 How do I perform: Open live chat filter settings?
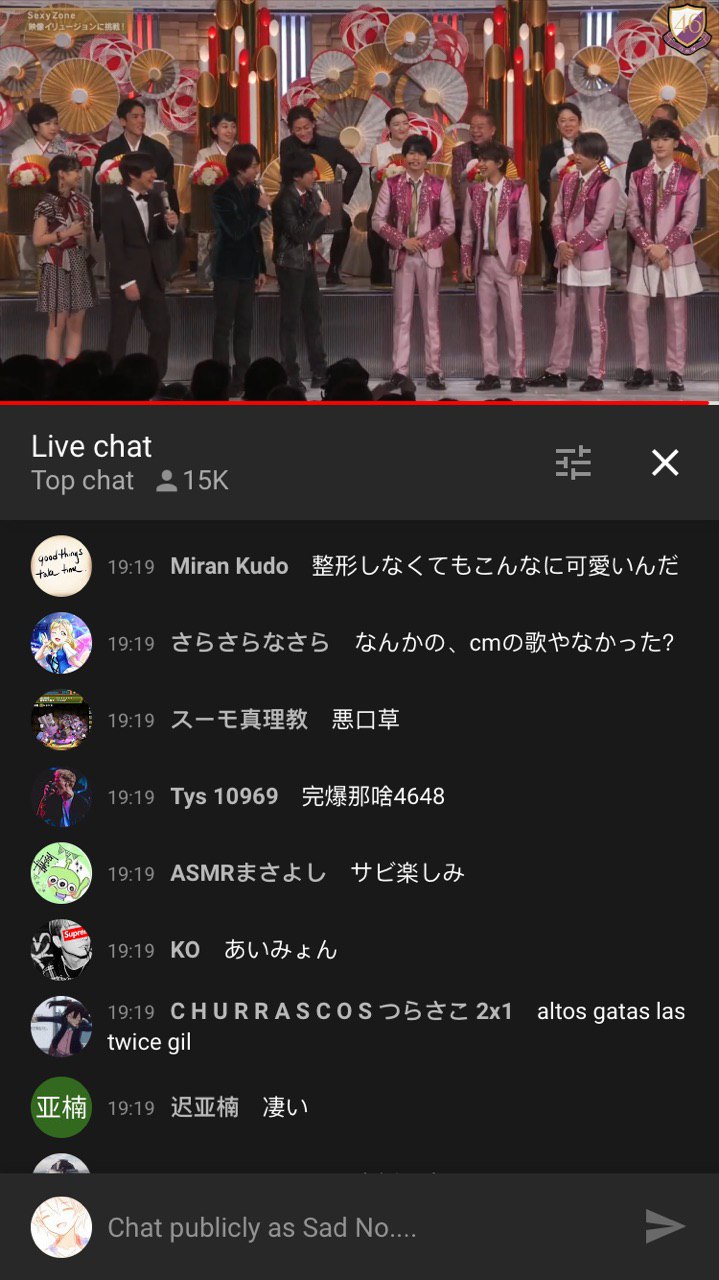573,462
